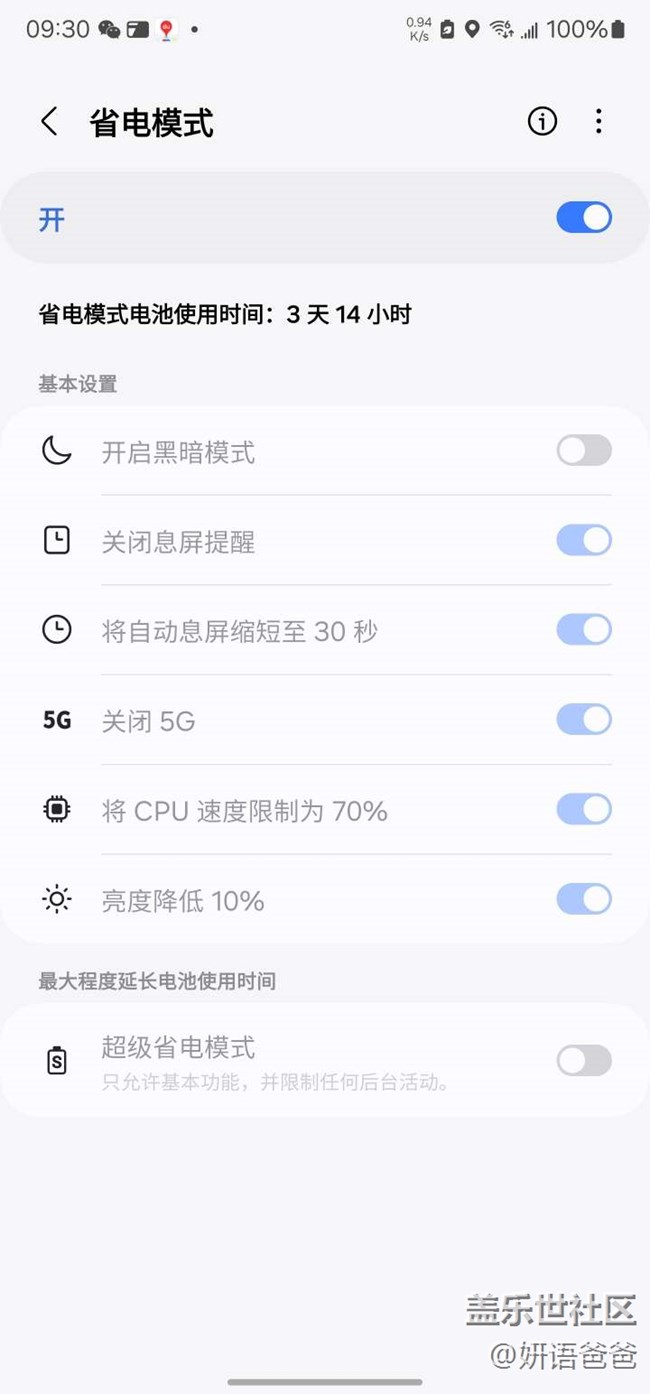
Task: Toggle 将 CPU 速度限制为 70% switch
Action: 584,810
